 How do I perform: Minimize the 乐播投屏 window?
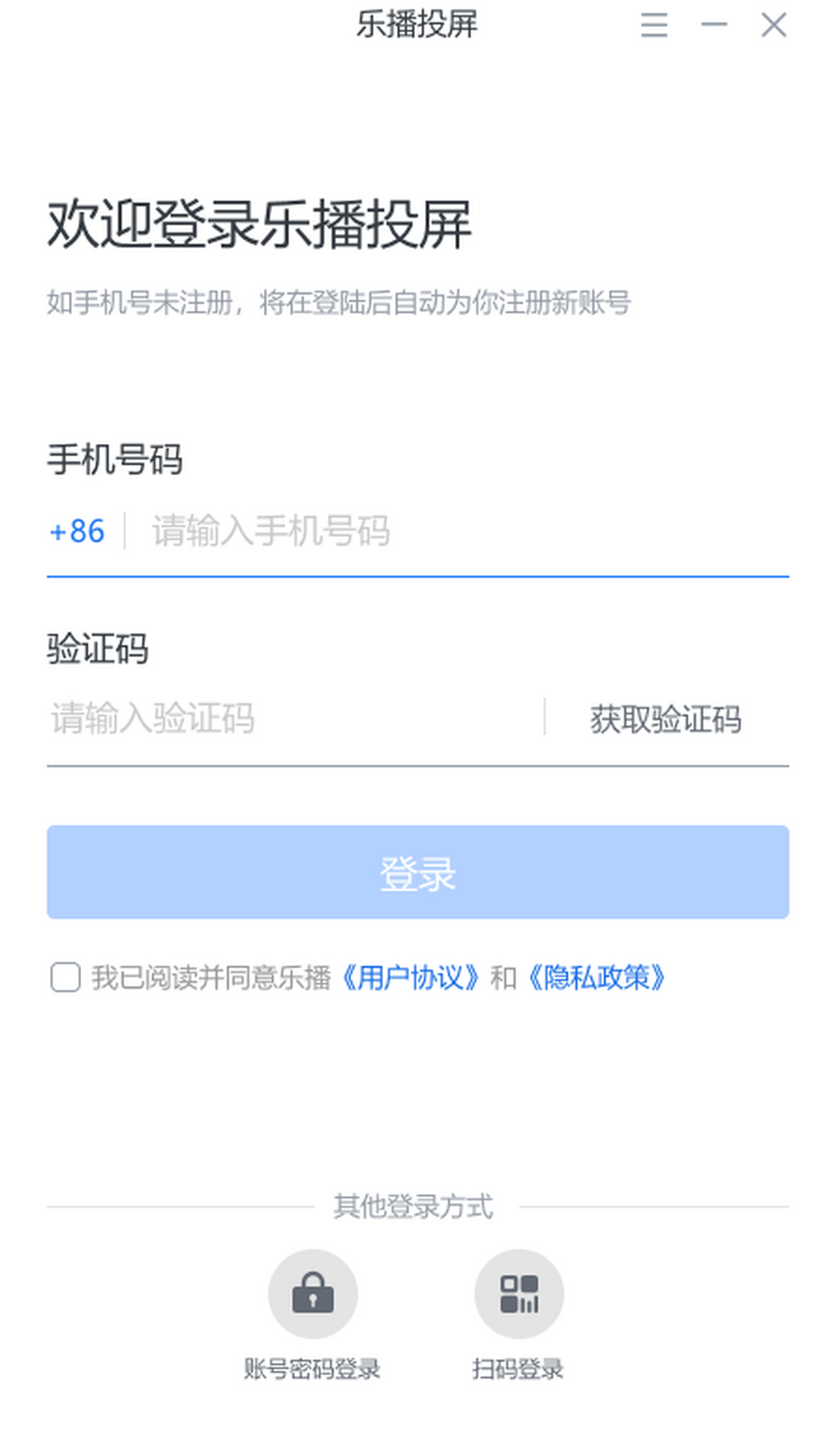point(714,25)
